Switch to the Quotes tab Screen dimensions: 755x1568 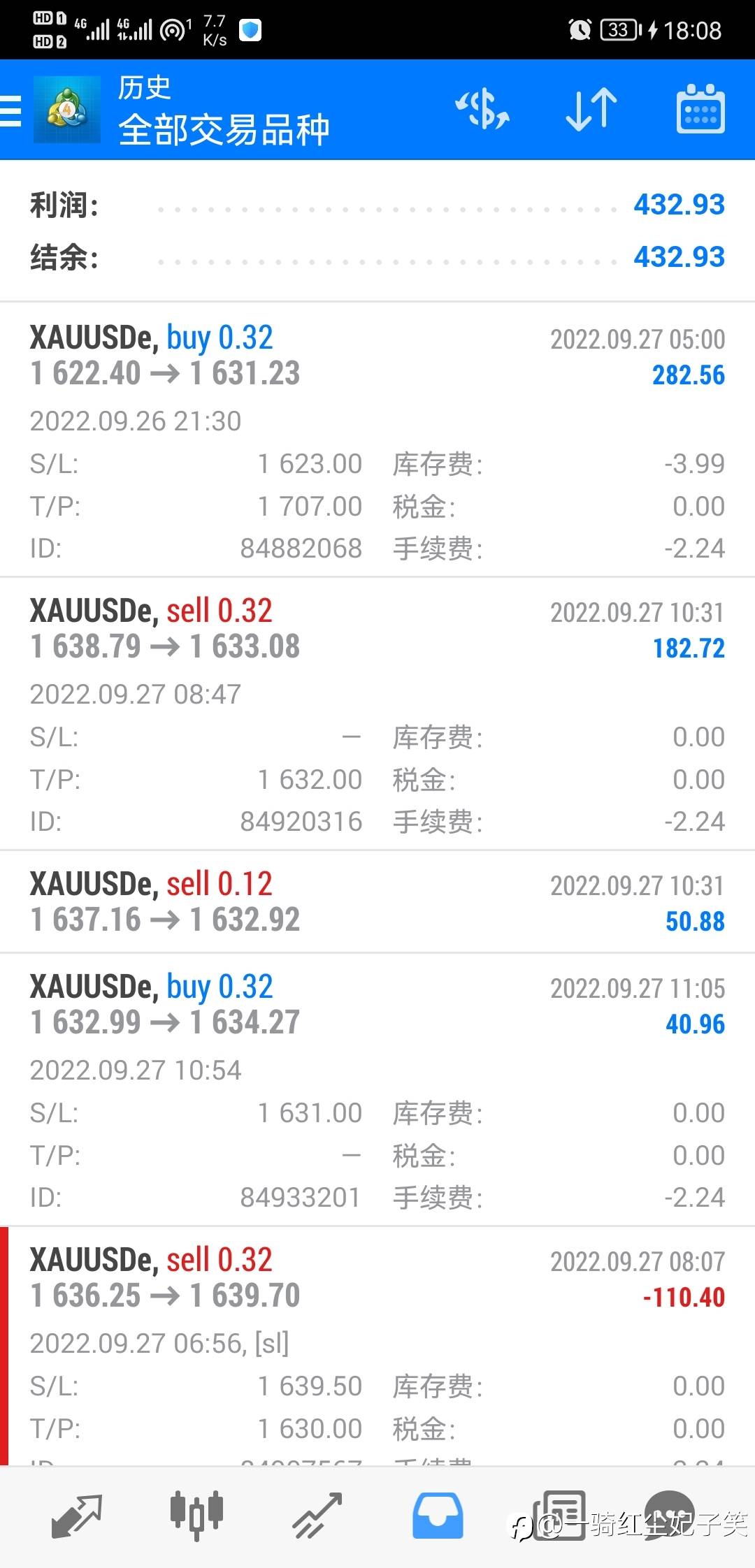click(x=77, y=1516)
